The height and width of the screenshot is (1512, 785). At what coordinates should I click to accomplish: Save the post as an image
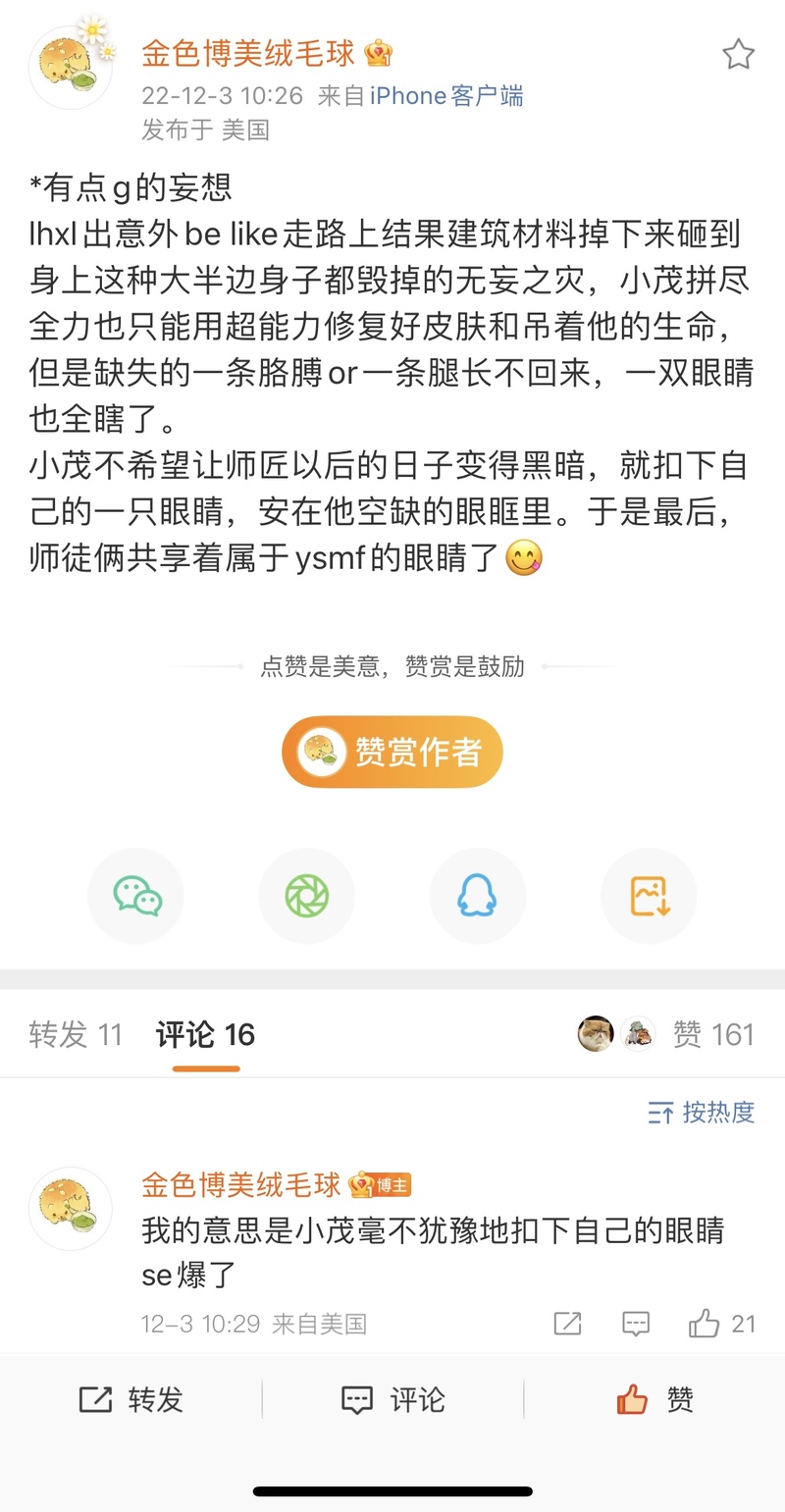click(x=649, y=896)
